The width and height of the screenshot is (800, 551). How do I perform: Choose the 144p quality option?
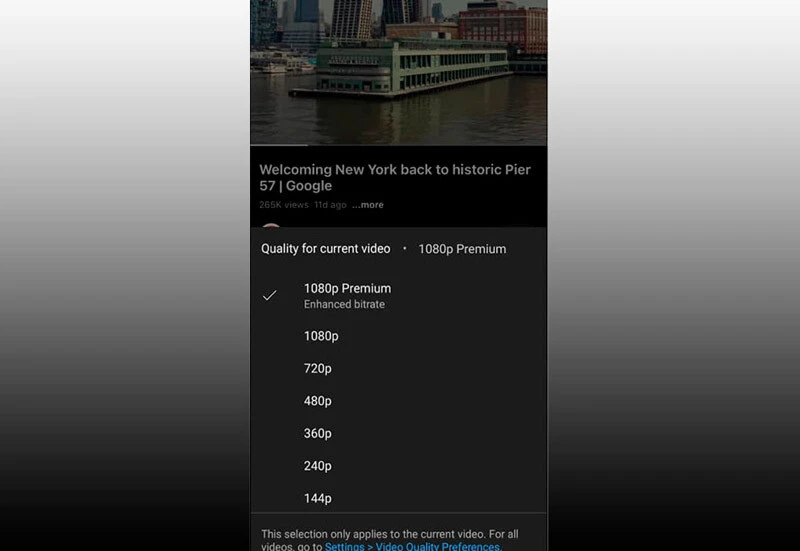318,498
